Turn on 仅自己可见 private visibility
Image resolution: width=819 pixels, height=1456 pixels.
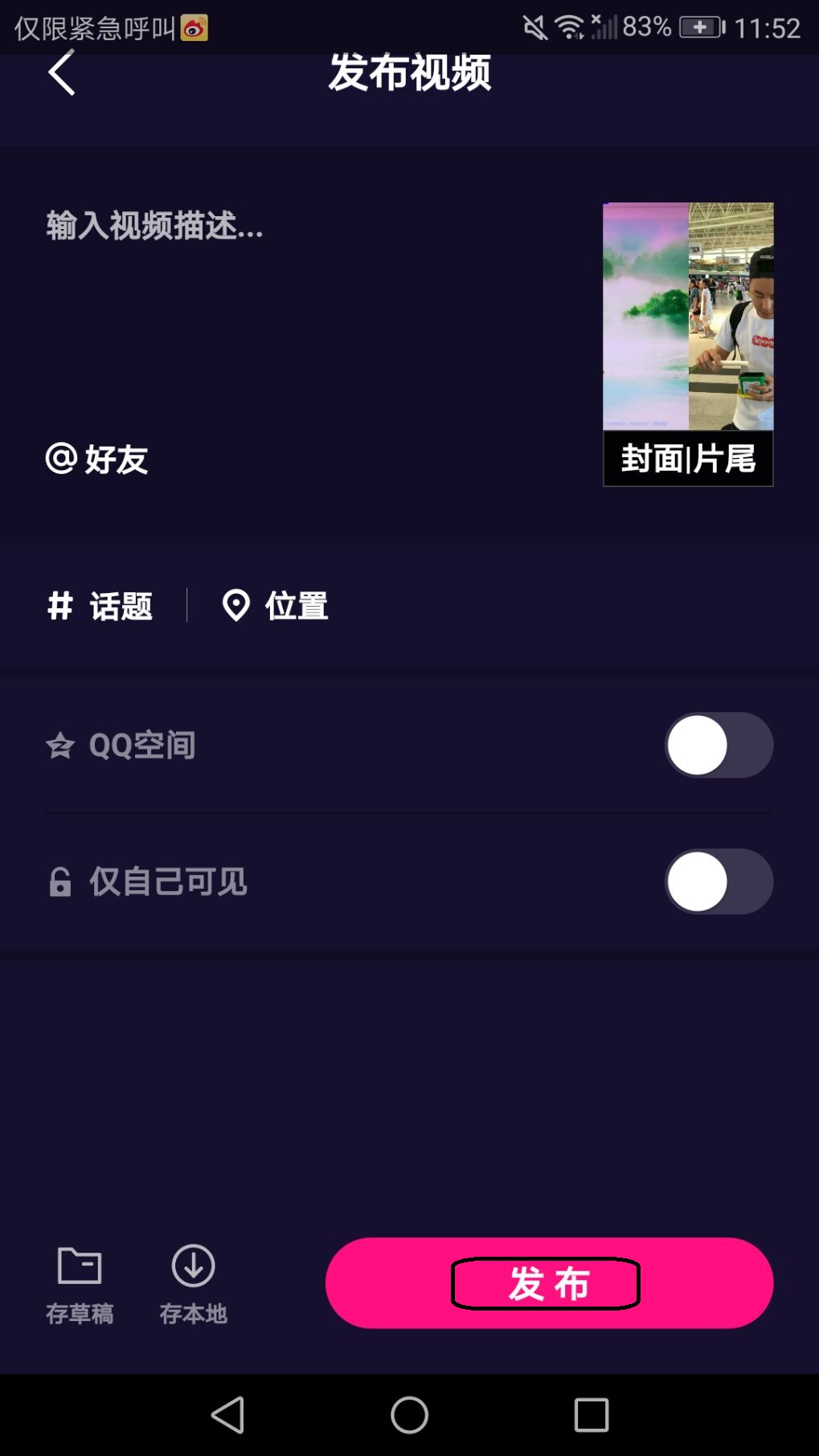tap(719, 881)
